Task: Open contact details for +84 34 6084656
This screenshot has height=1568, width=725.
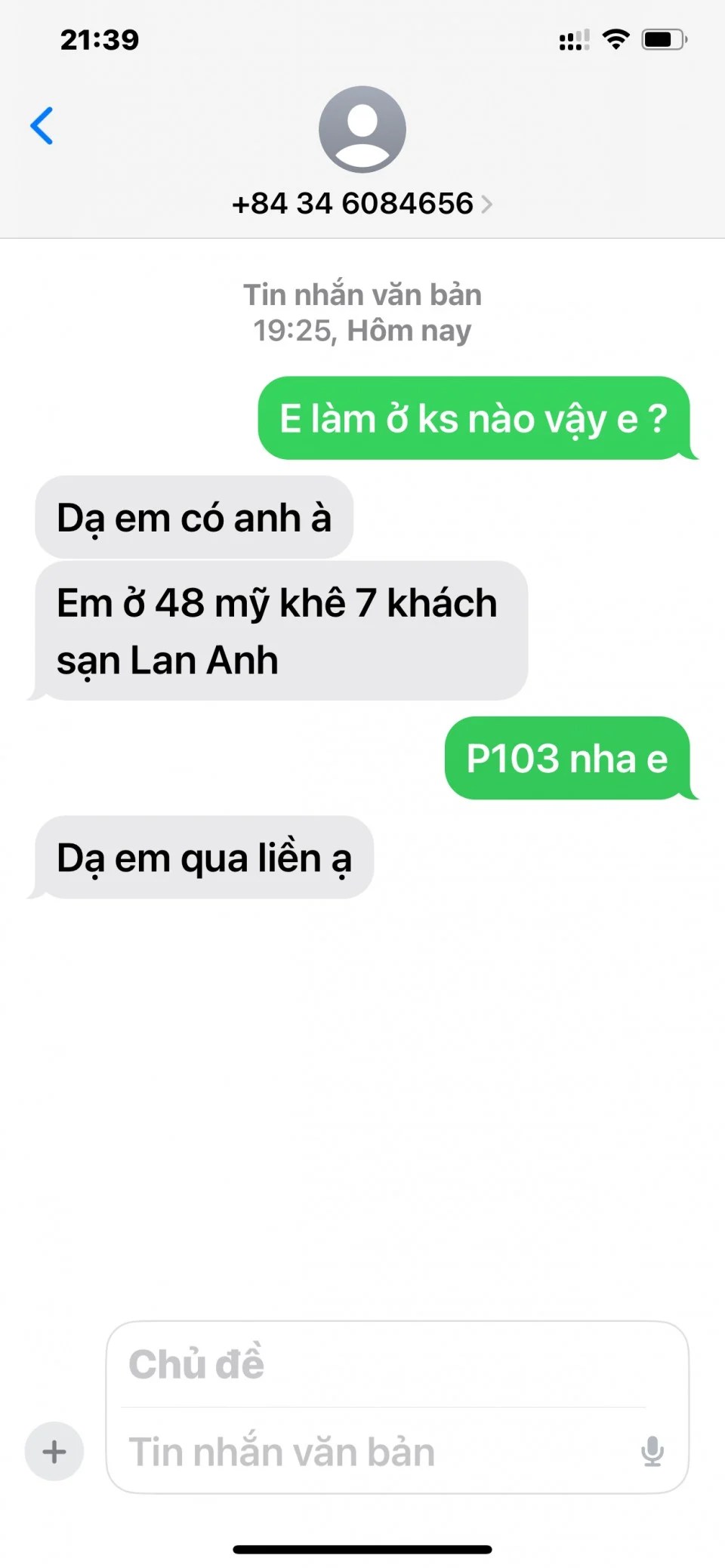Action: (362, 203)
